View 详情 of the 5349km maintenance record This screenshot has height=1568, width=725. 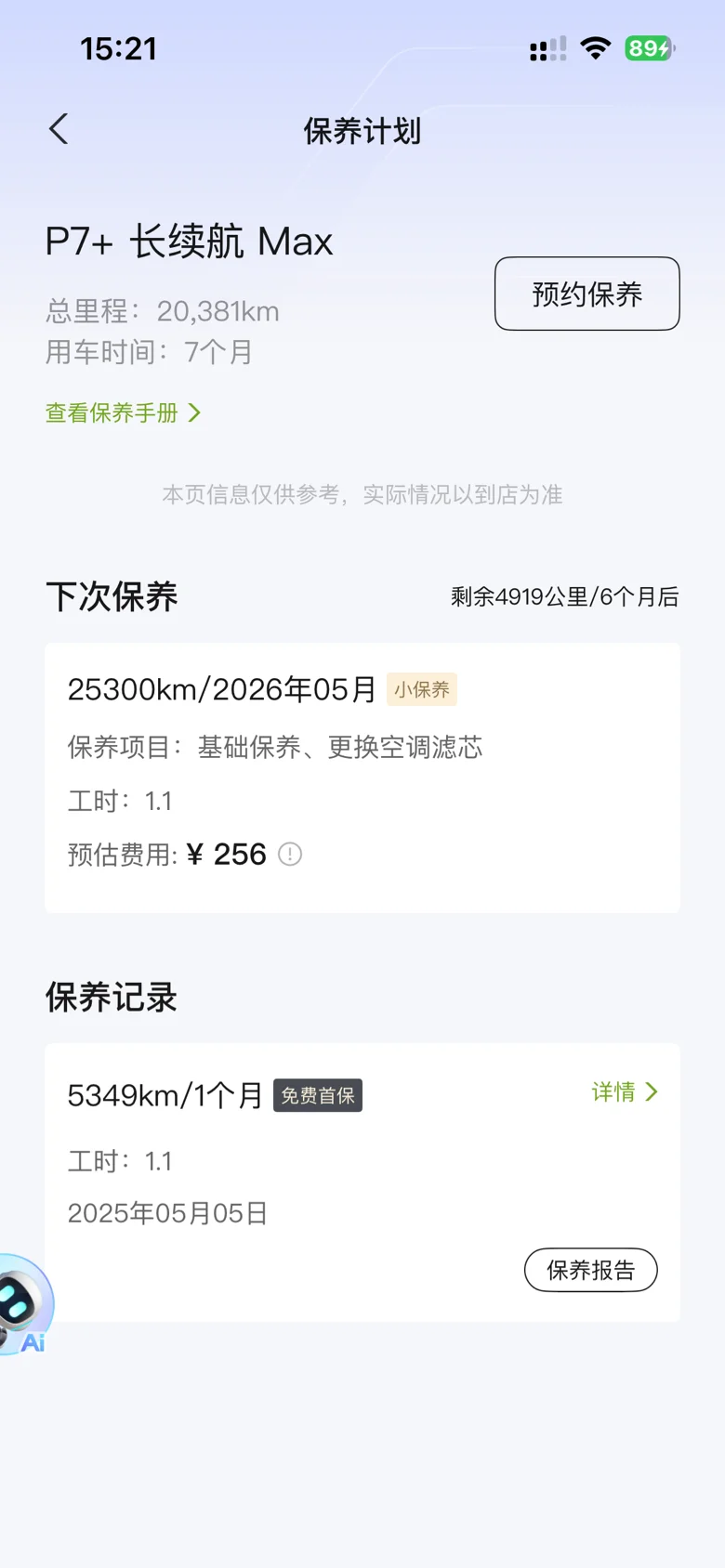(625, 1092)
